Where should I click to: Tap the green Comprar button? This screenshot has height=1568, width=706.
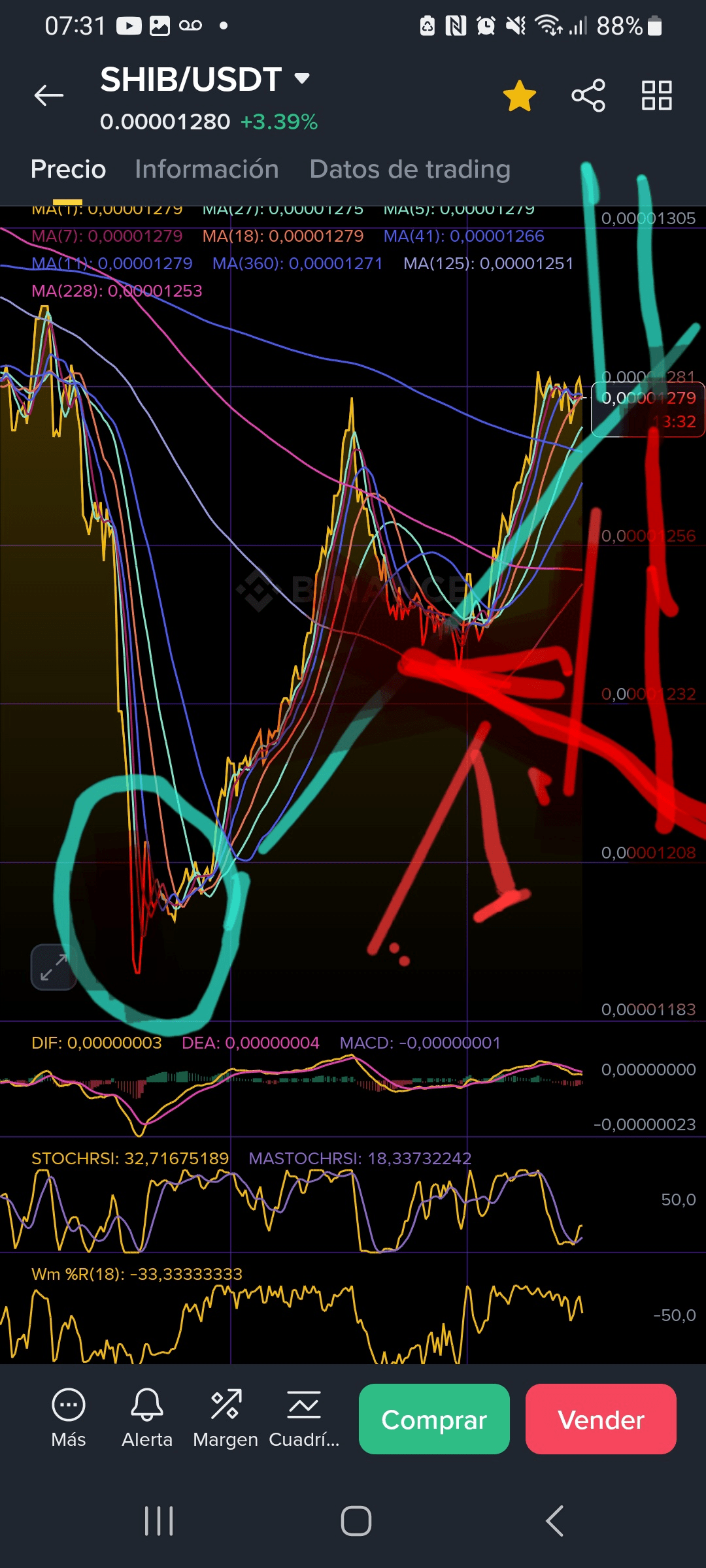[434, 1419]
